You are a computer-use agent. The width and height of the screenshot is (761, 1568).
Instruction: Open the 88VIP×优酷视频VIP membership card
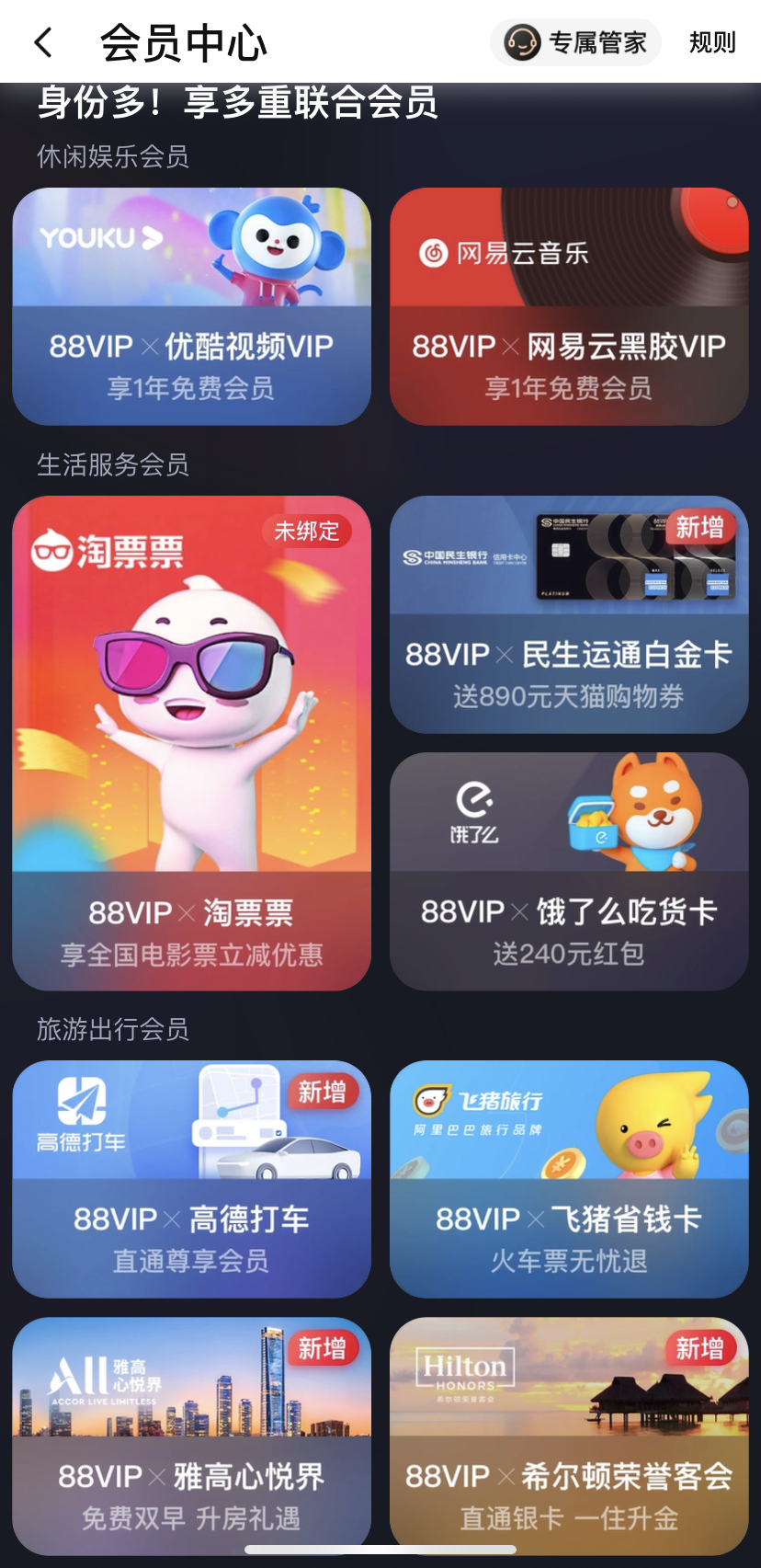(x=190, y=308)
